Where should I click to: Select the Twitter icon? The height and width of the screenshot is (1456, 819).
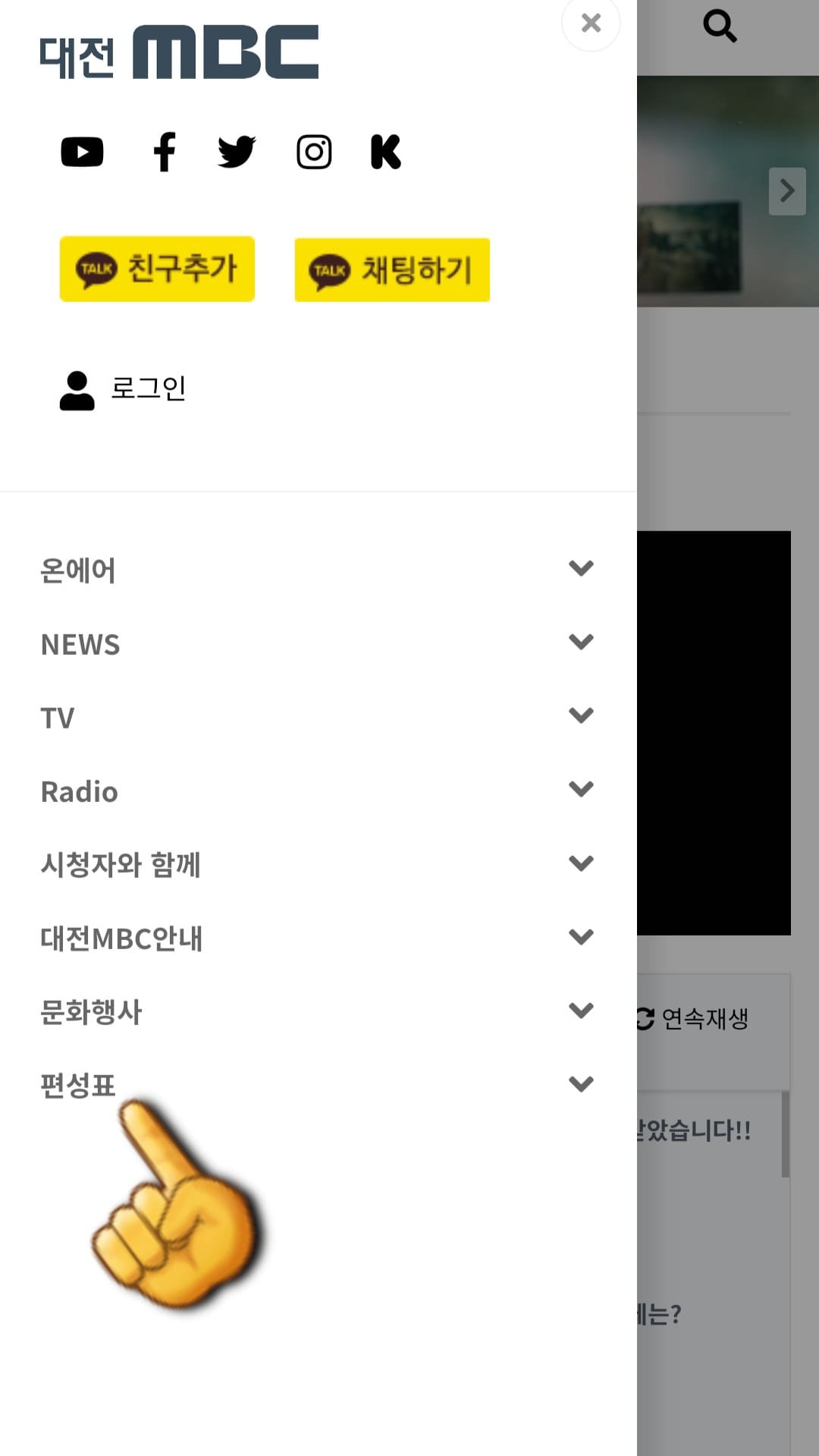coord(237,152)
